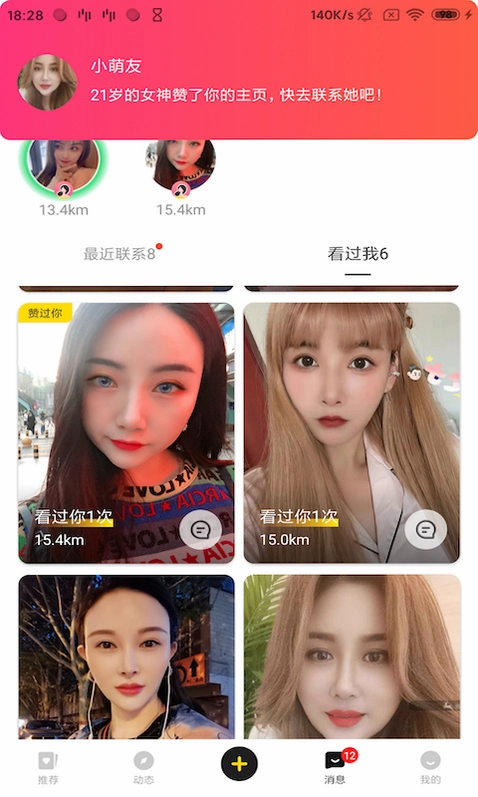Open the card tagged 赞过你
This screenshot has width=478, height=797.
pos(126,433)
